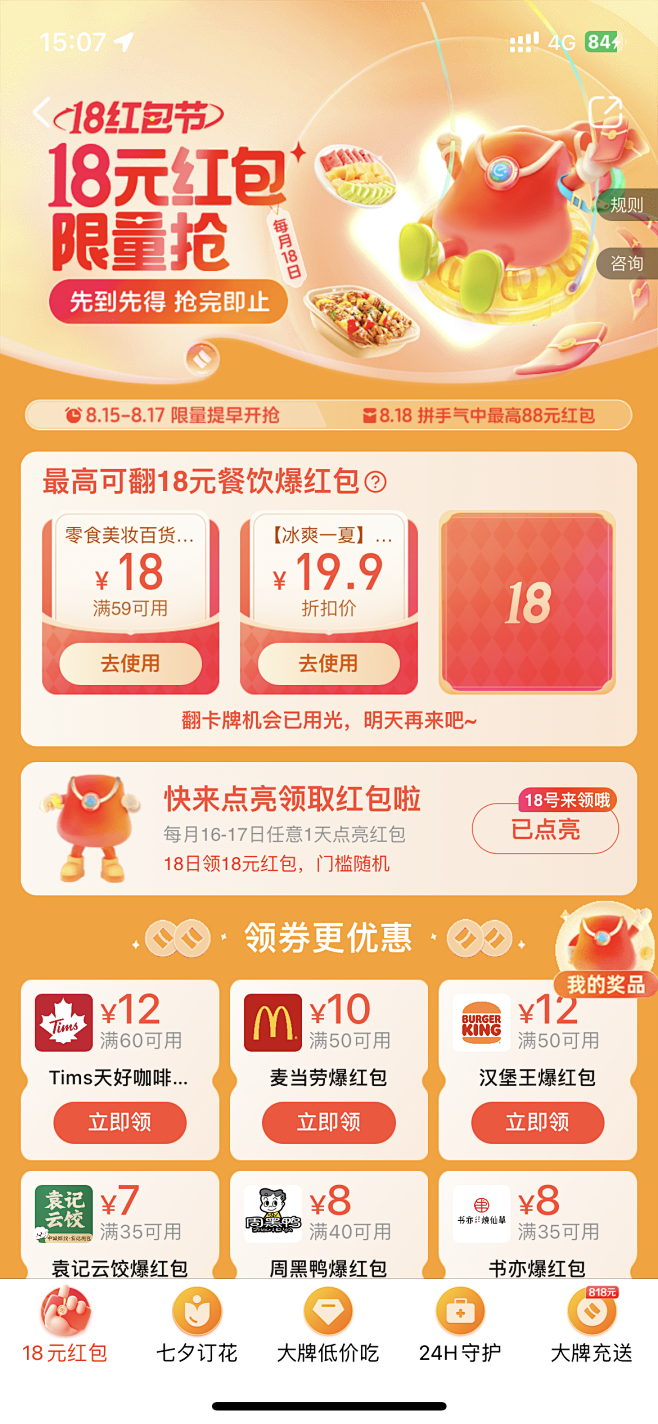The height and width of the screenshot is (1424, 658).
Task: Open the 规则 rules side tab
Action: pos(628,206)
